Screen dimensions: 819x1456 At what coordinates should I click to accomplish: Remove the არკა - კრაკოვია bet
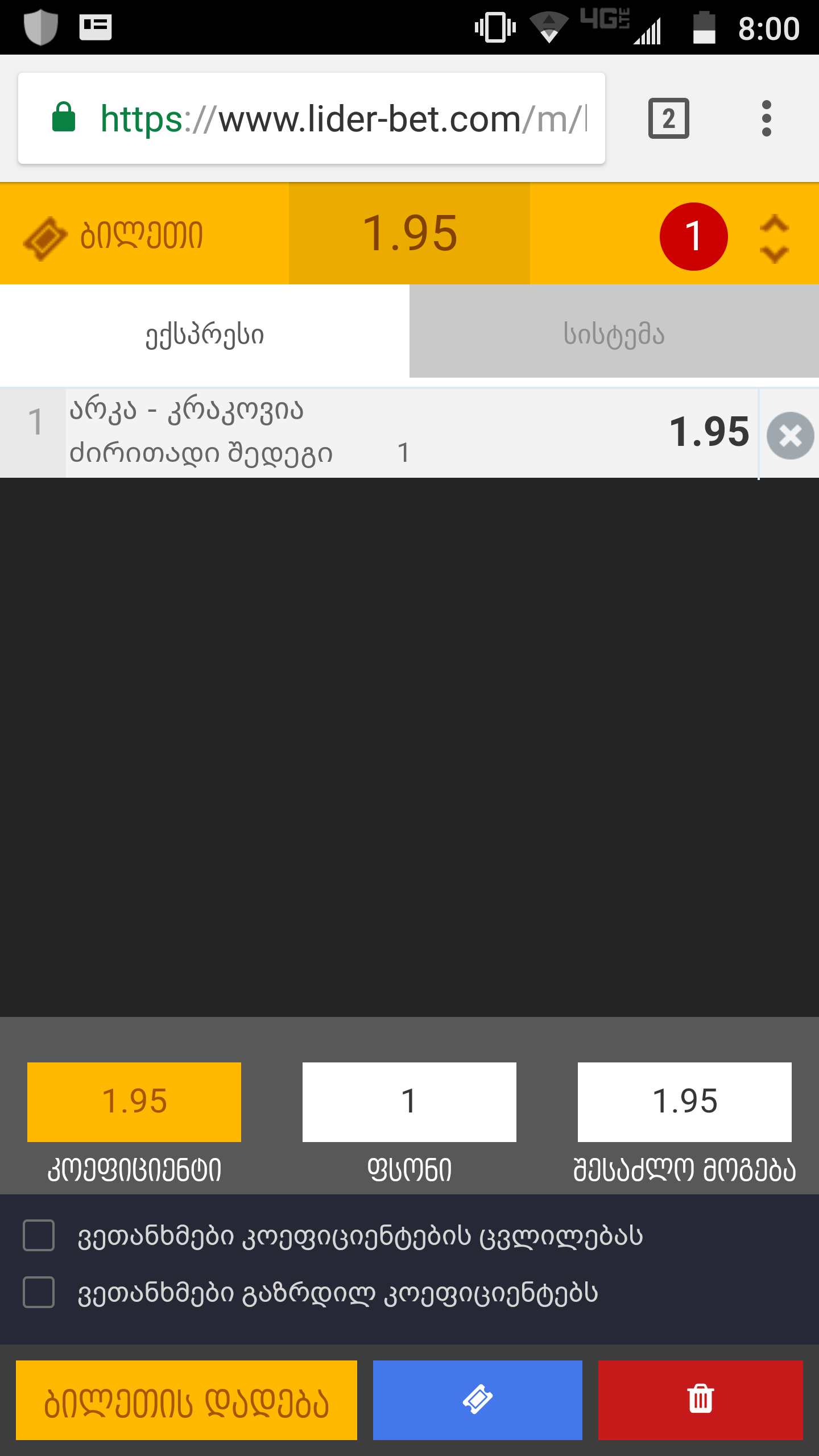click(790, 436)
